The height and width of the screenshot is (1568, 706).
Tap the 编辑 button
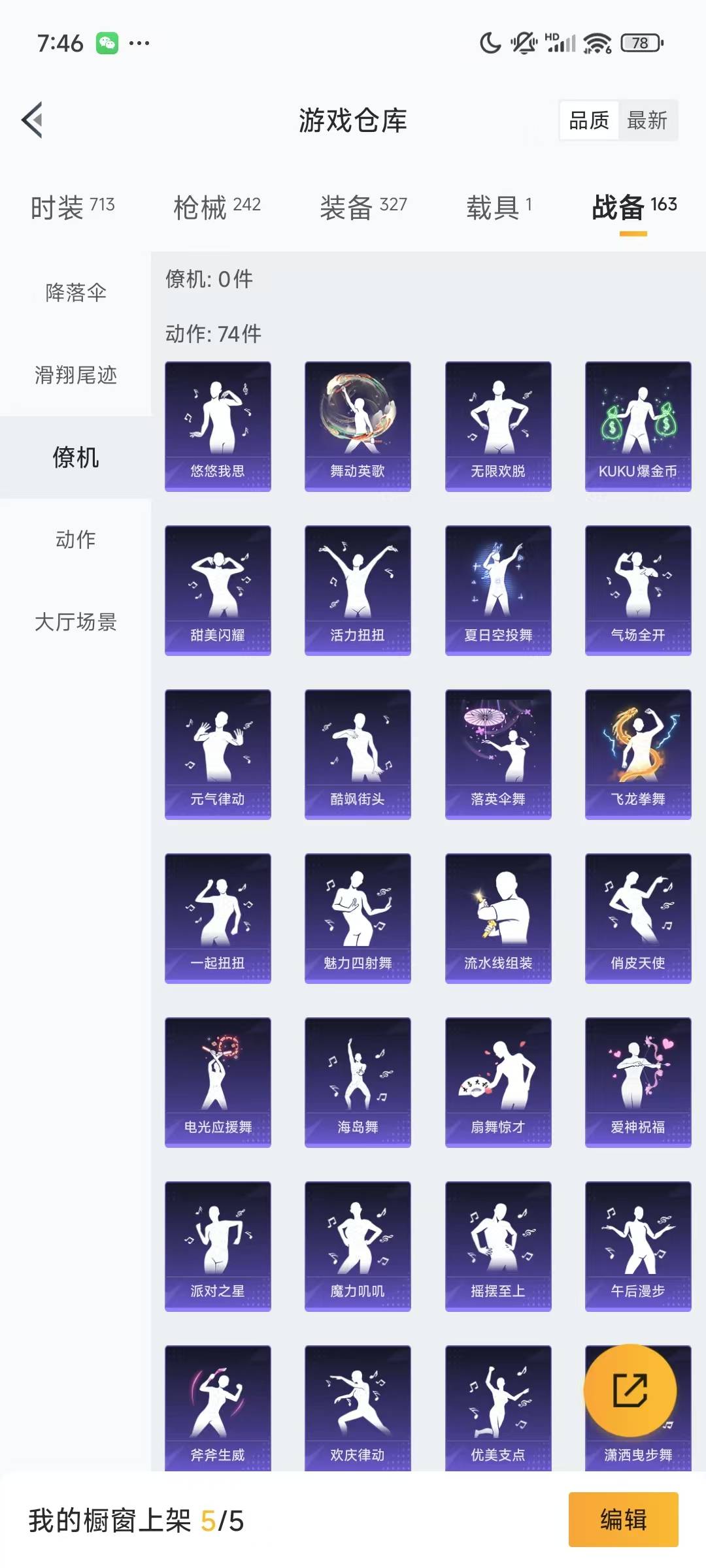pos(623,1520)
